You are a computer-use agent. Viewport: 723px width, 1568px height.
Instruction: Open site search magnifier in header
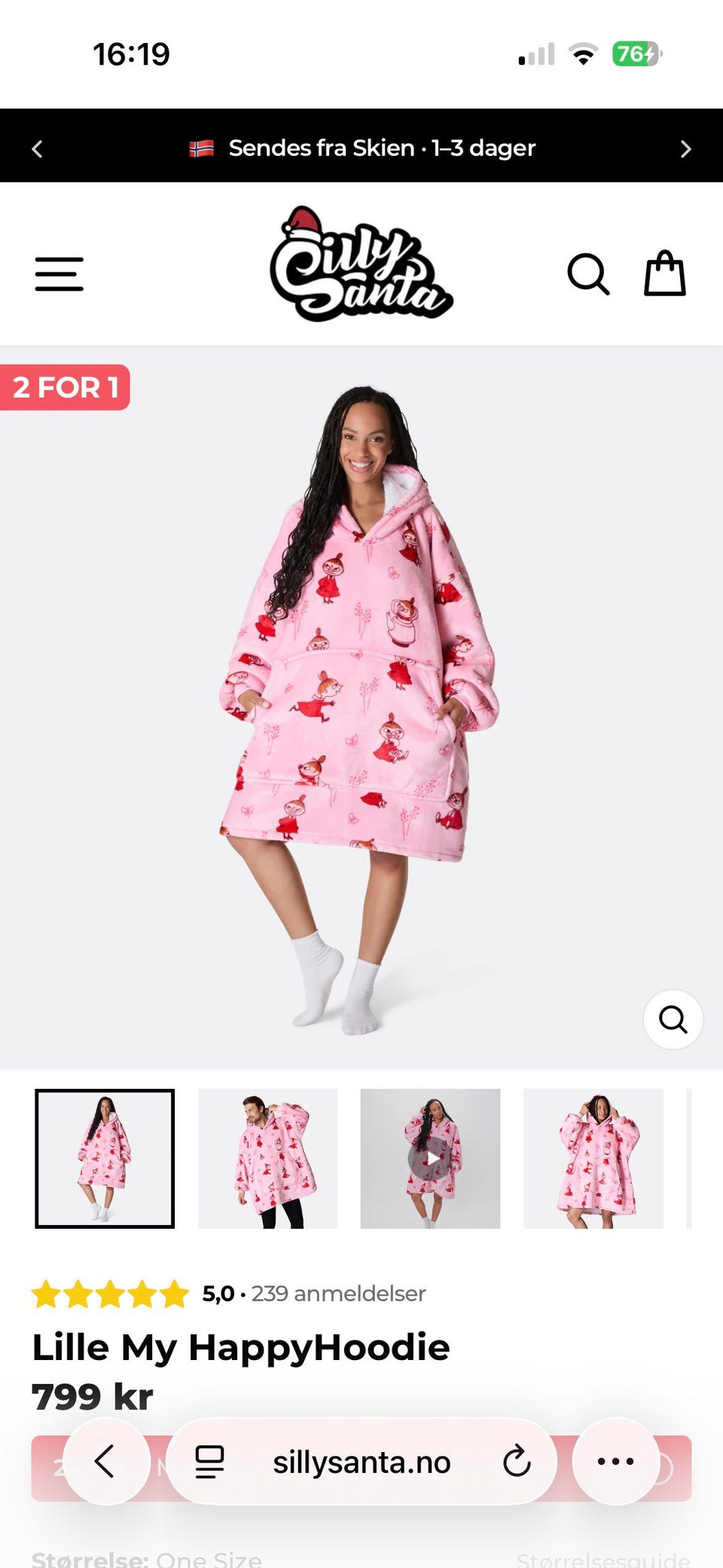(x=588, y=274)
